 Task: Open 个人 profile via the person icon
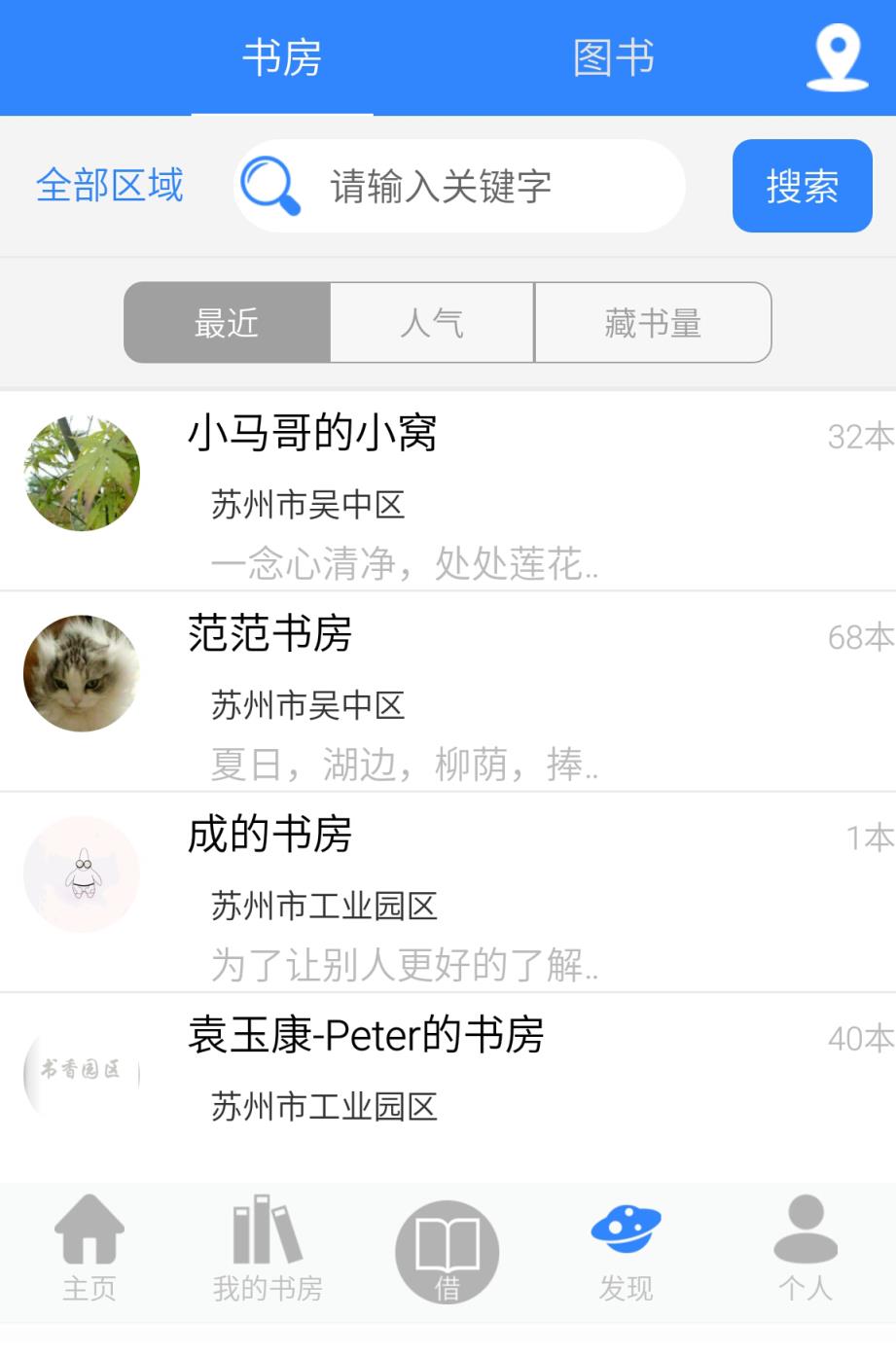point(805,1248)
